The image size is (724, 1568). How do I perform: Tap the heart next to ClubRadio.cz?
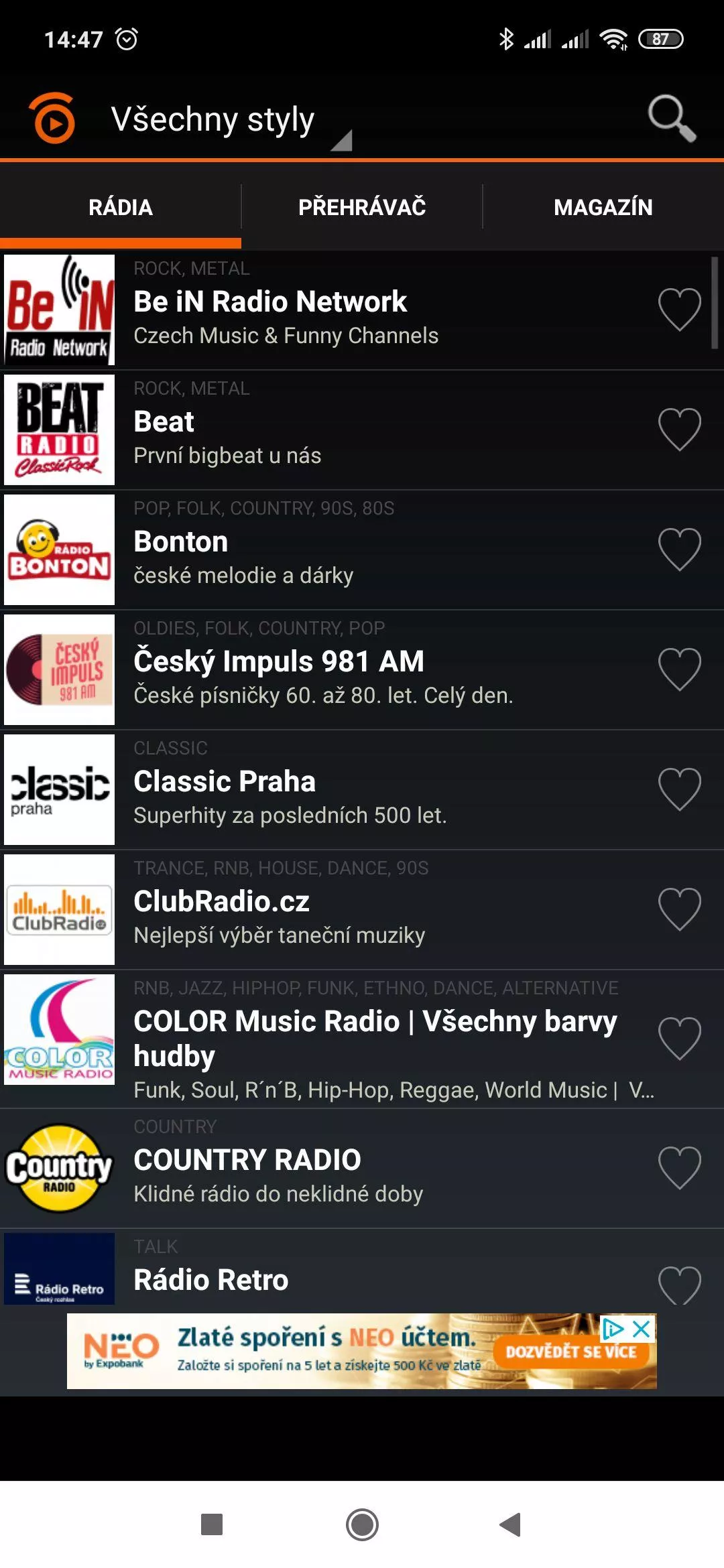[680, 909]
